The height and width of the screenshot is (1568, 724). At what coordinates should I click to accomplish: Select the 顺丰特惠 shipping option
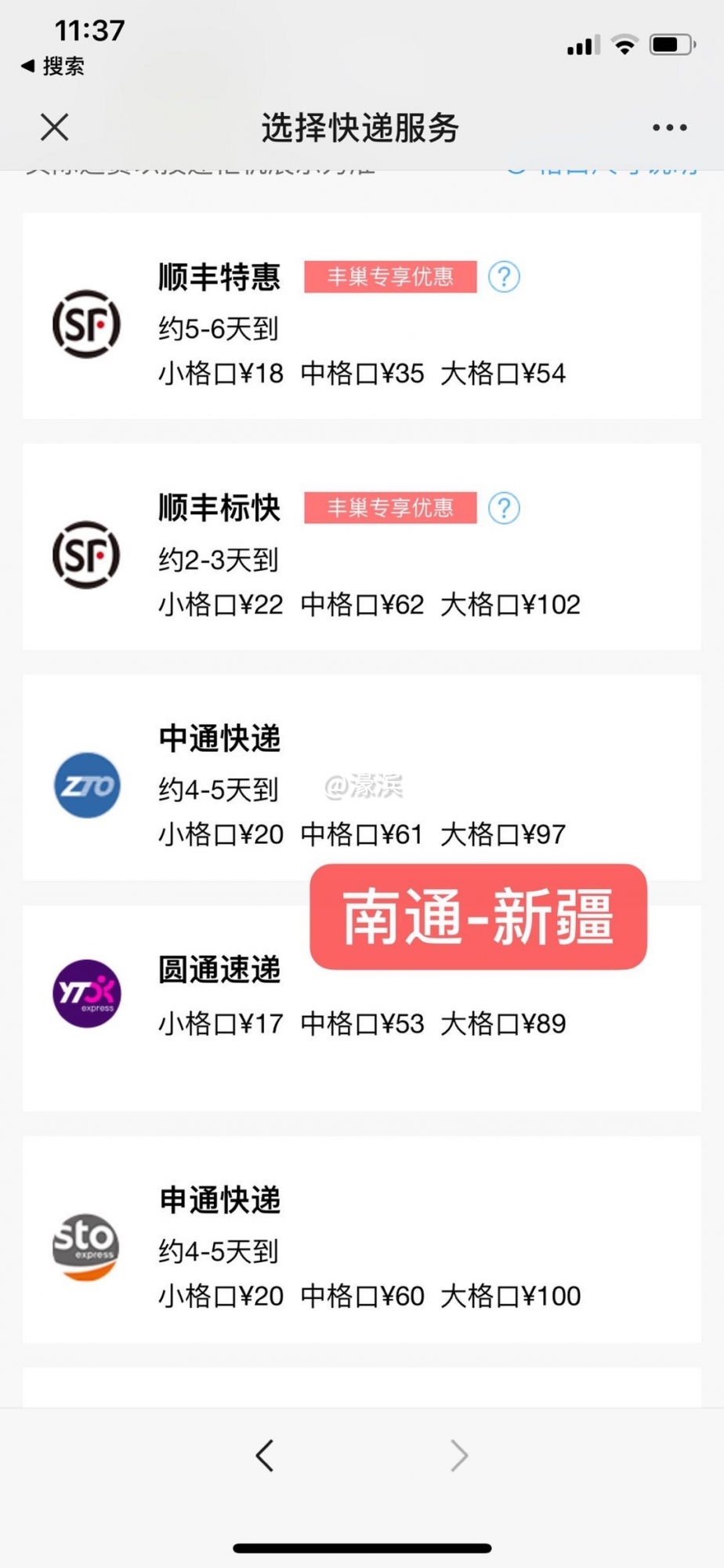click(219, 276)
